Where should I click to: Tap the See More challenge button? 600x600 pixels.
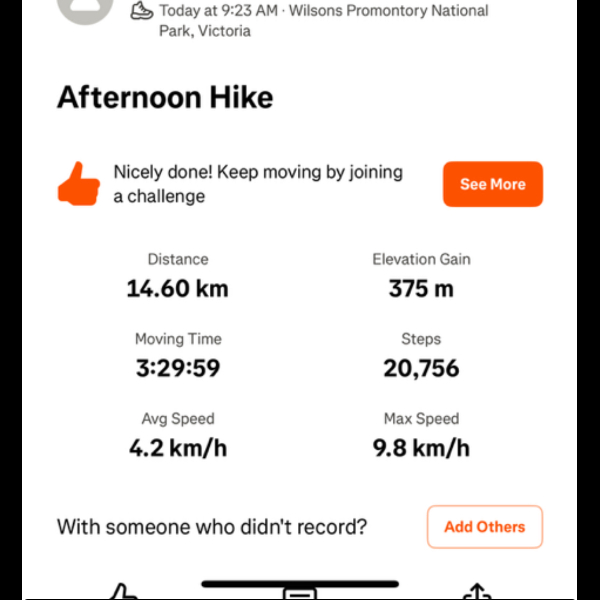[492, 184]
